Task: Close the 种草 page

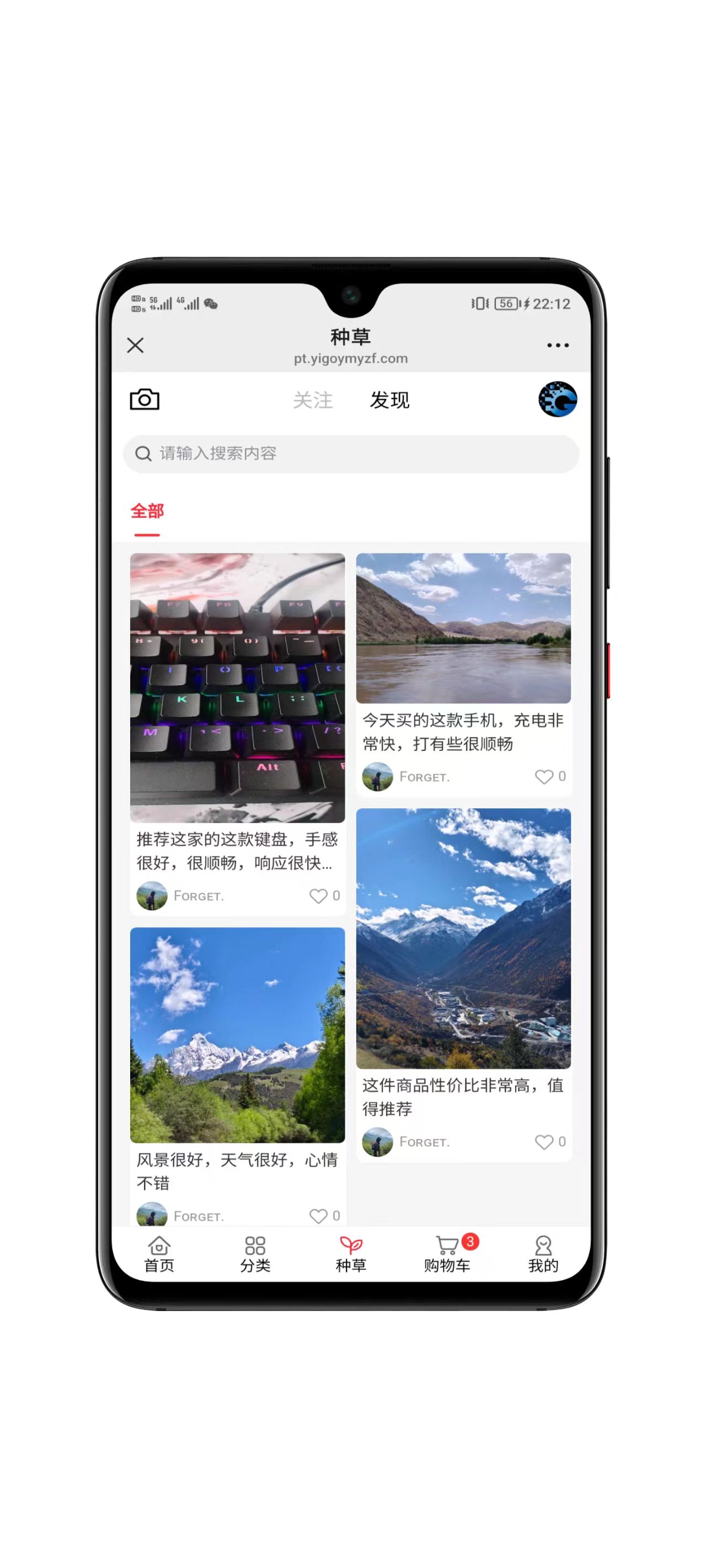Action: (135, 345)
